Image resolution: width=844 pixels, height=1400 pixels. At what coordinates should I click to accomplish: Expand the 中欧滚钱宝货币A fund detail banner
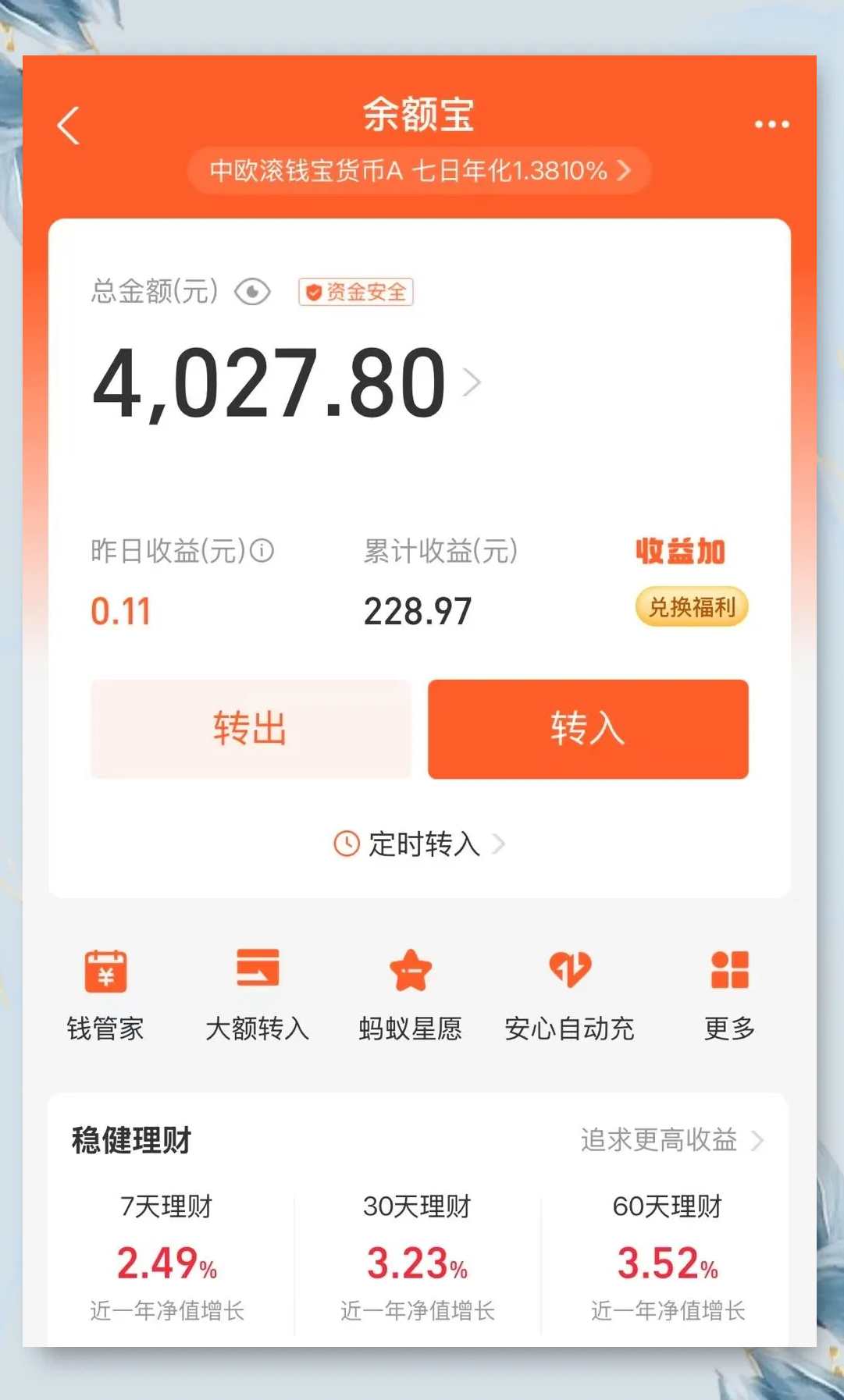[418, 170]
